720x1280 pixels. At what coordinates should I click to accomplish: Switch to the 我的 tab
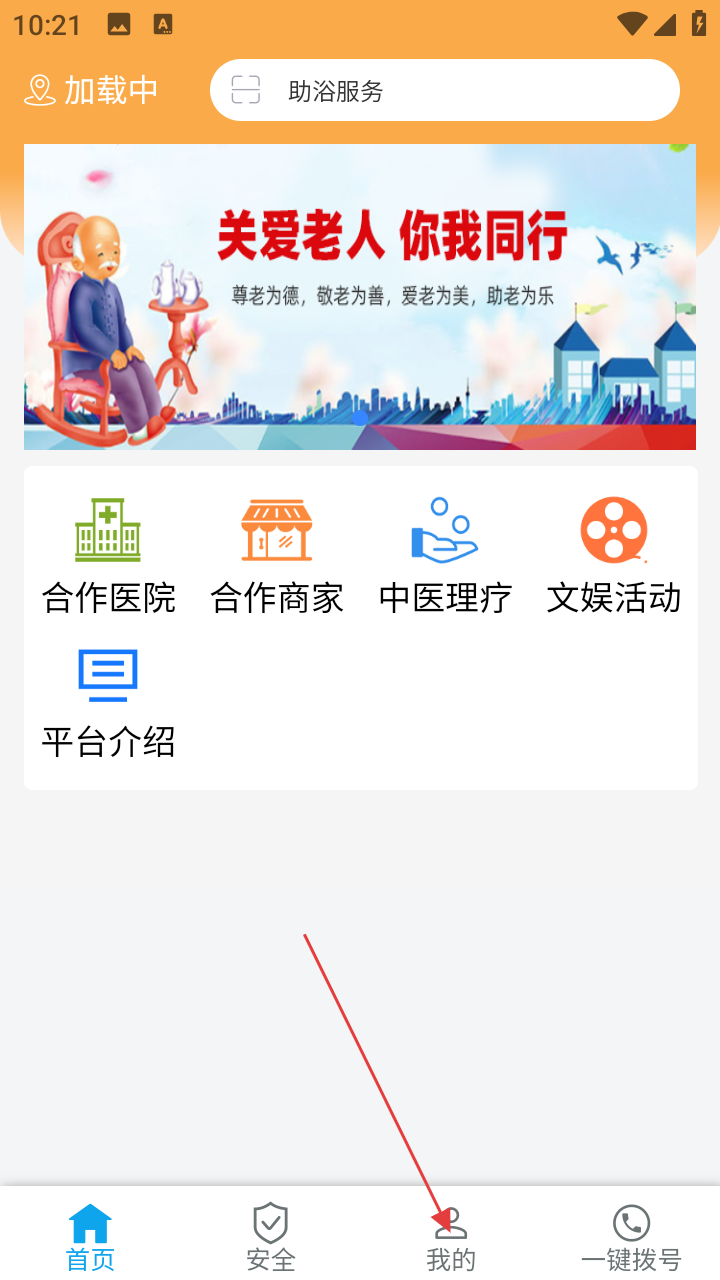coord(450,1237)
